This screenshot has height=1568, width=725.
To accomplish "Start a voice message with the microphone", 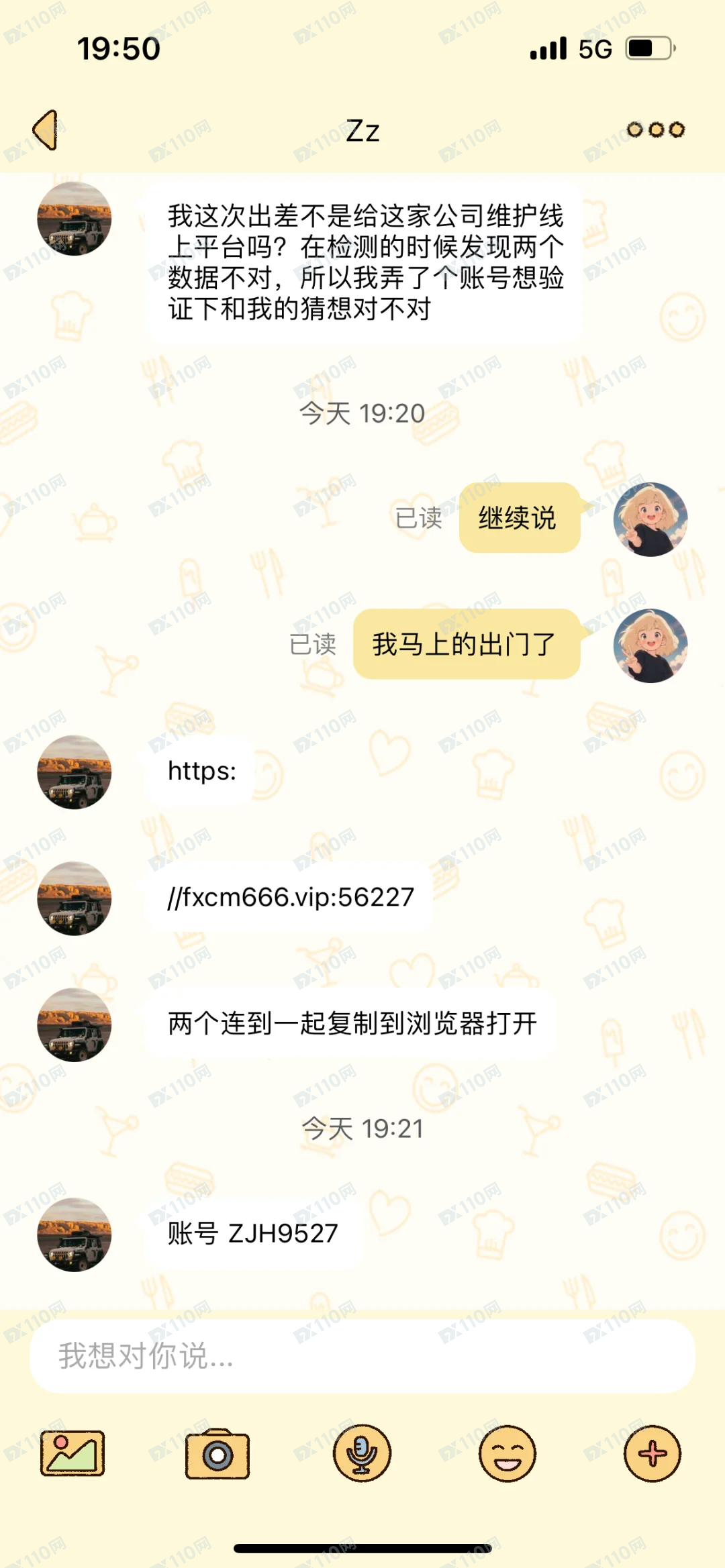I will [x=362, y=1453].
